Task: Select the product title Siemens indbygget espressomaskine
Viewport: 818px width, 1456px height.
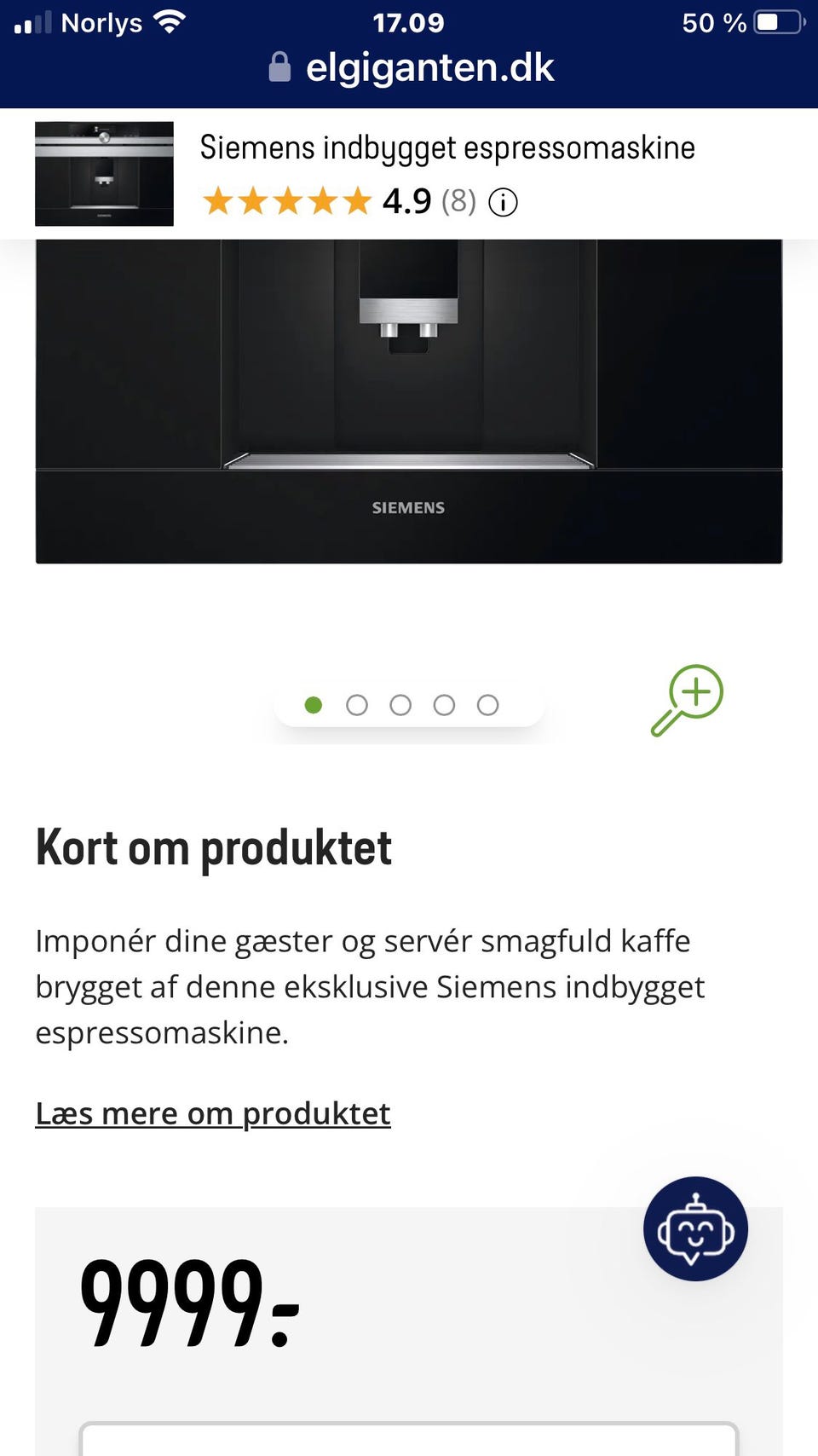Action: (447, 147)
